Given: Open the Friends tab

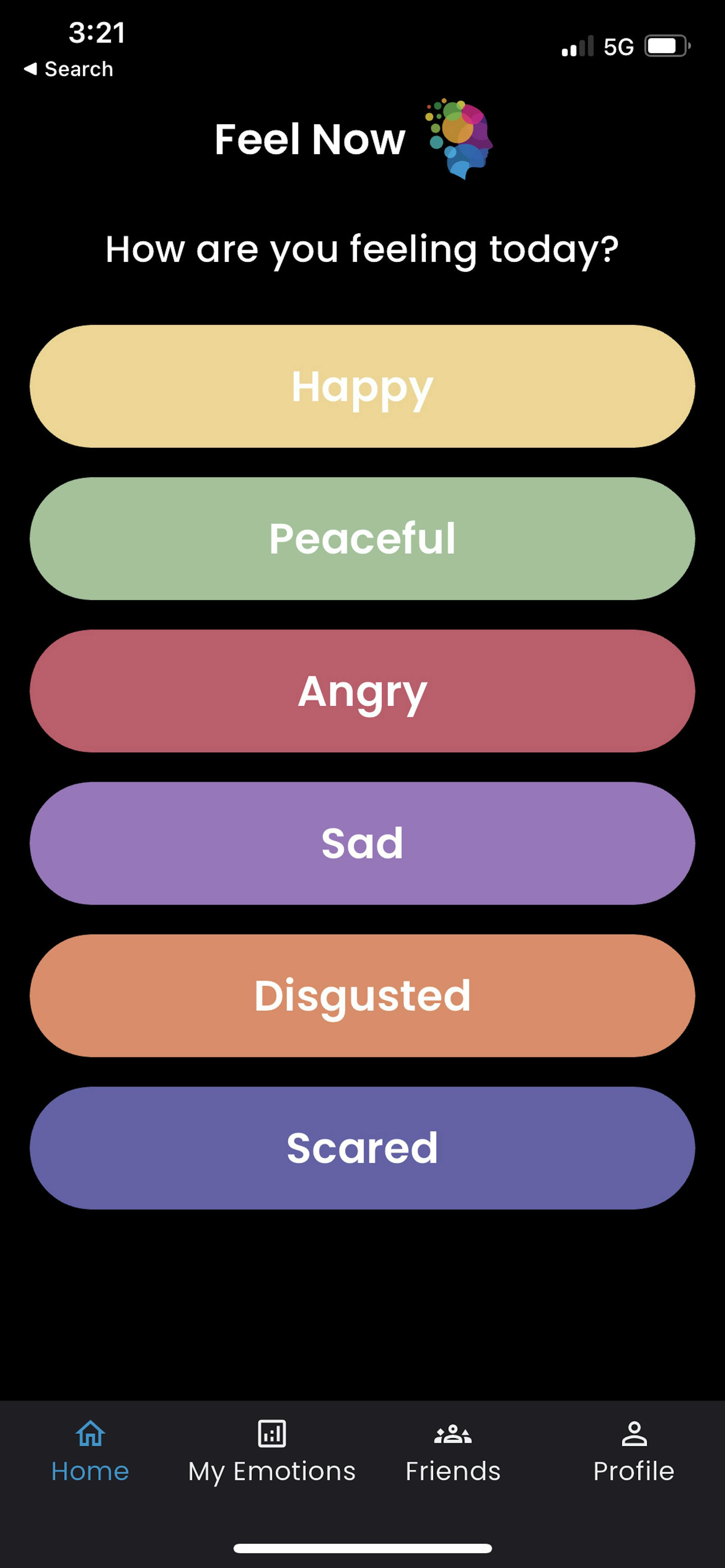Looking at the screenshot, I should click(453, 1452).
